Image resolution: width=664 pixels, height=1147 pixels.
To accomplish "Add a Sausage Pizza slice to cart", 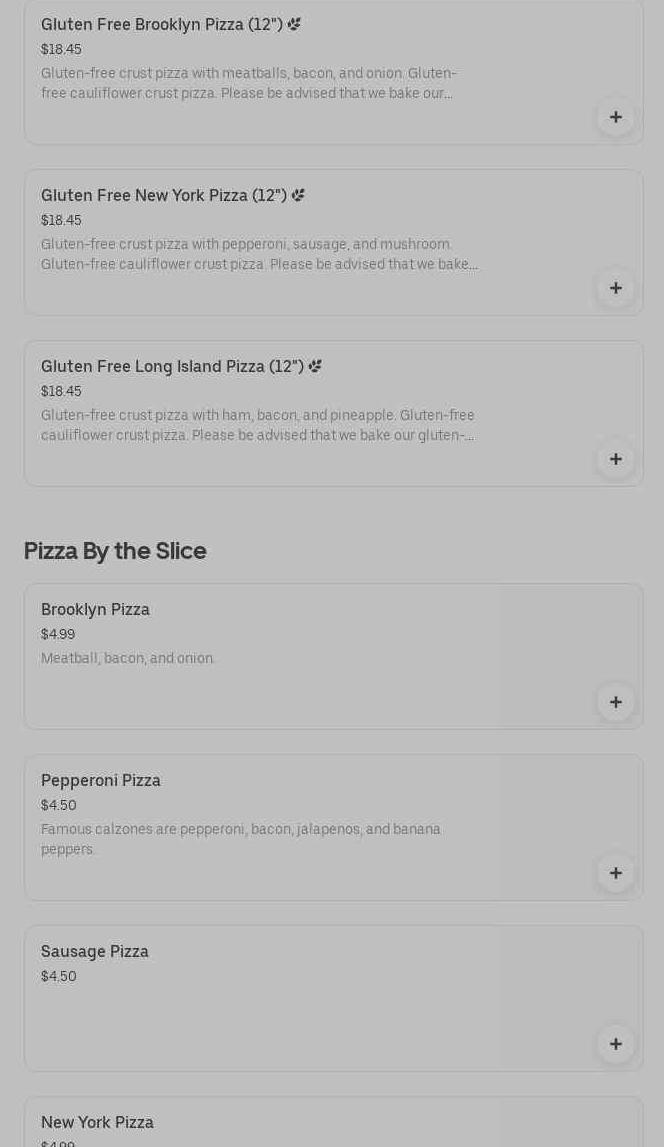I will [615, 1044].
